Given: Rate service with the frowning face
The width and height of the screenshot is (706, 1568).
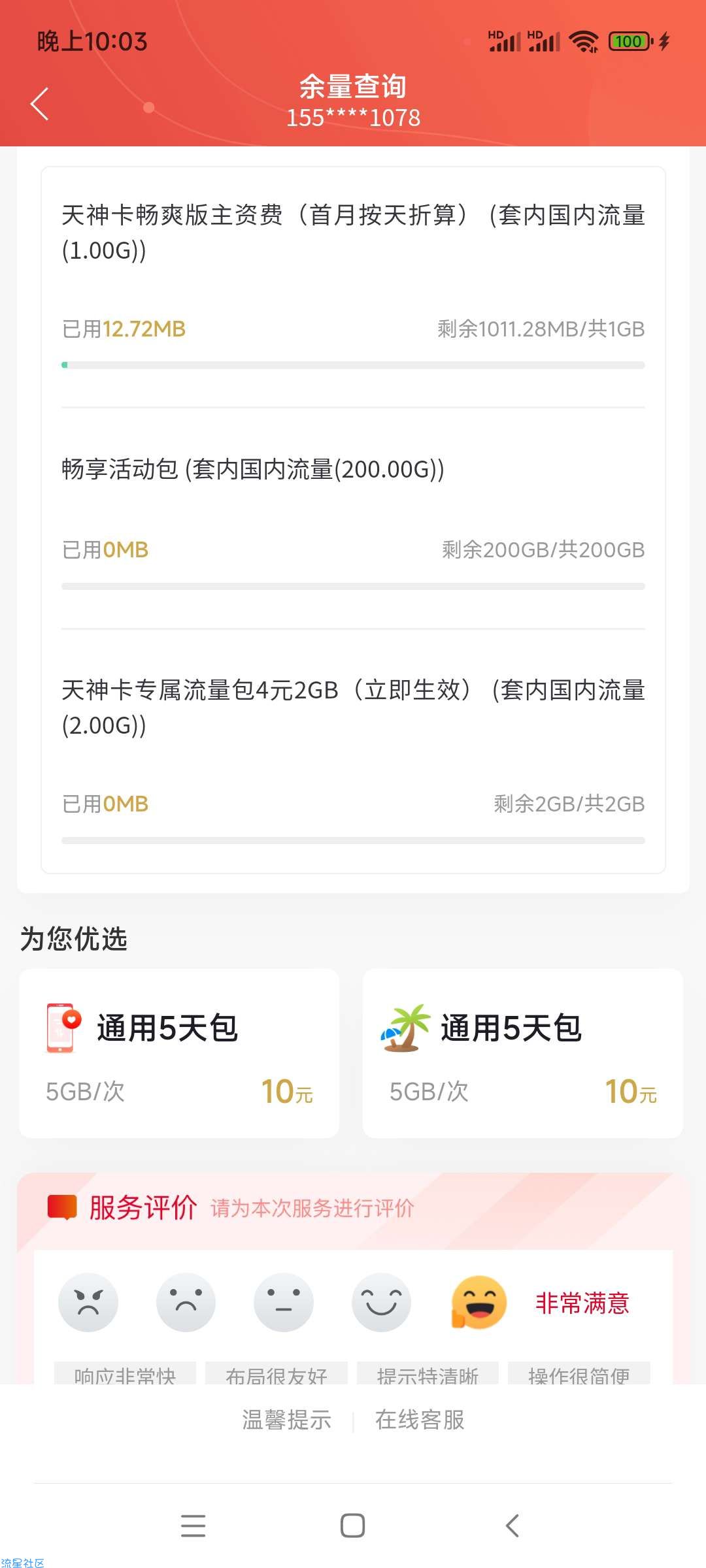Looking at the screenshot, I should pyautogui.click(x=186, y=1302).
